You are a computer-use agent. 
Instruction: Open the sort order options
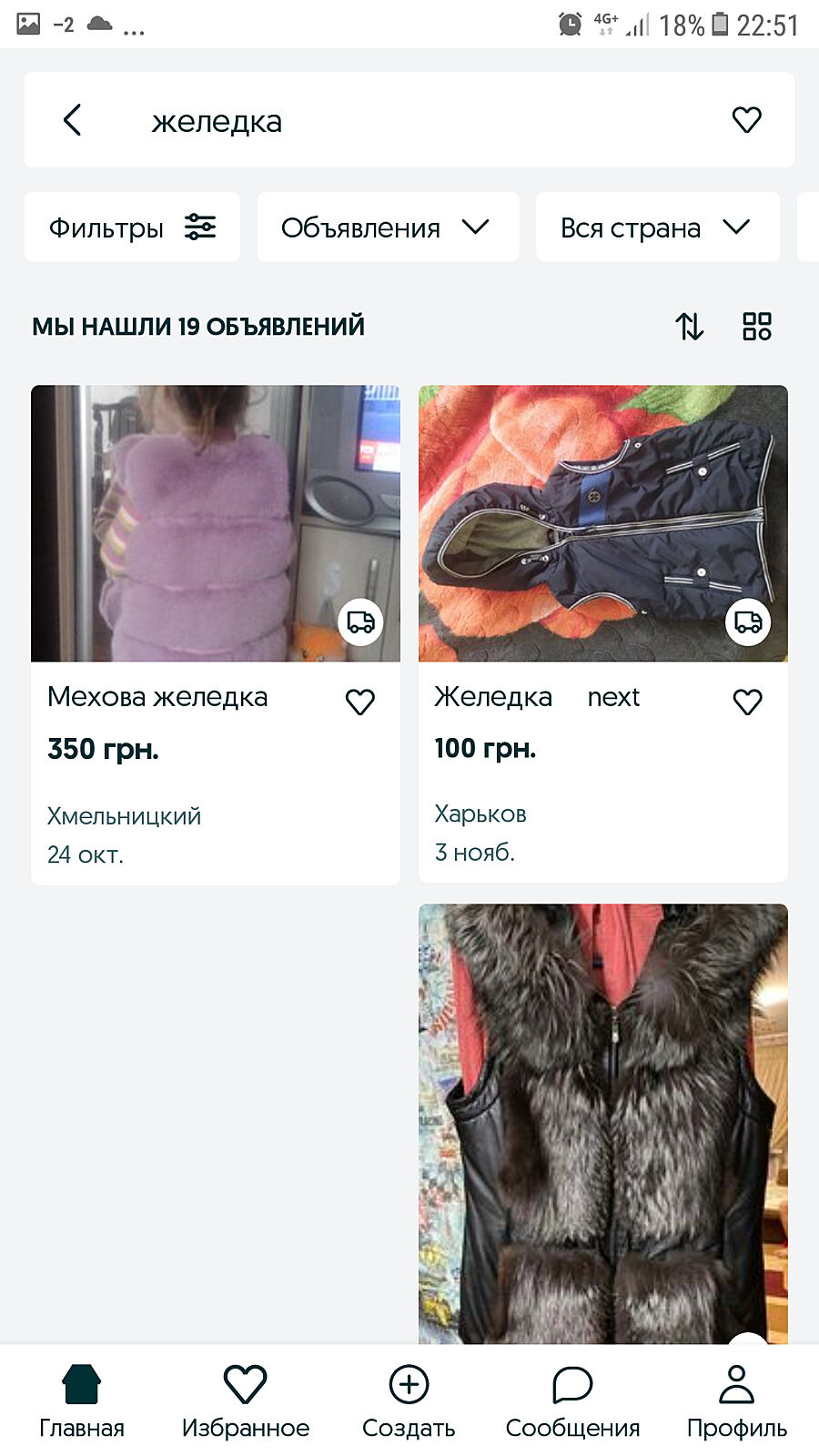[689, 326]
